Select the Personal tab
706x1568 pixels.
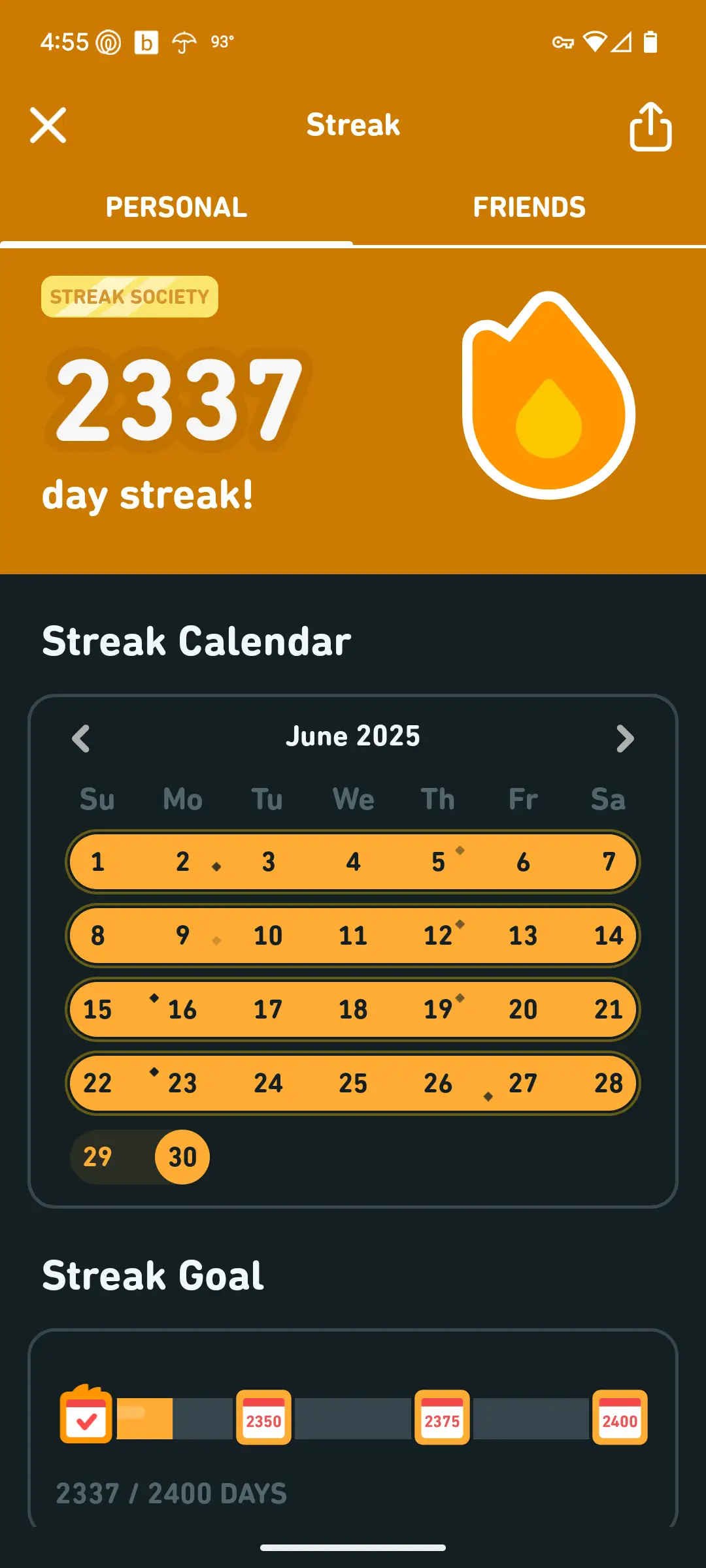click(x=176, y=207)
